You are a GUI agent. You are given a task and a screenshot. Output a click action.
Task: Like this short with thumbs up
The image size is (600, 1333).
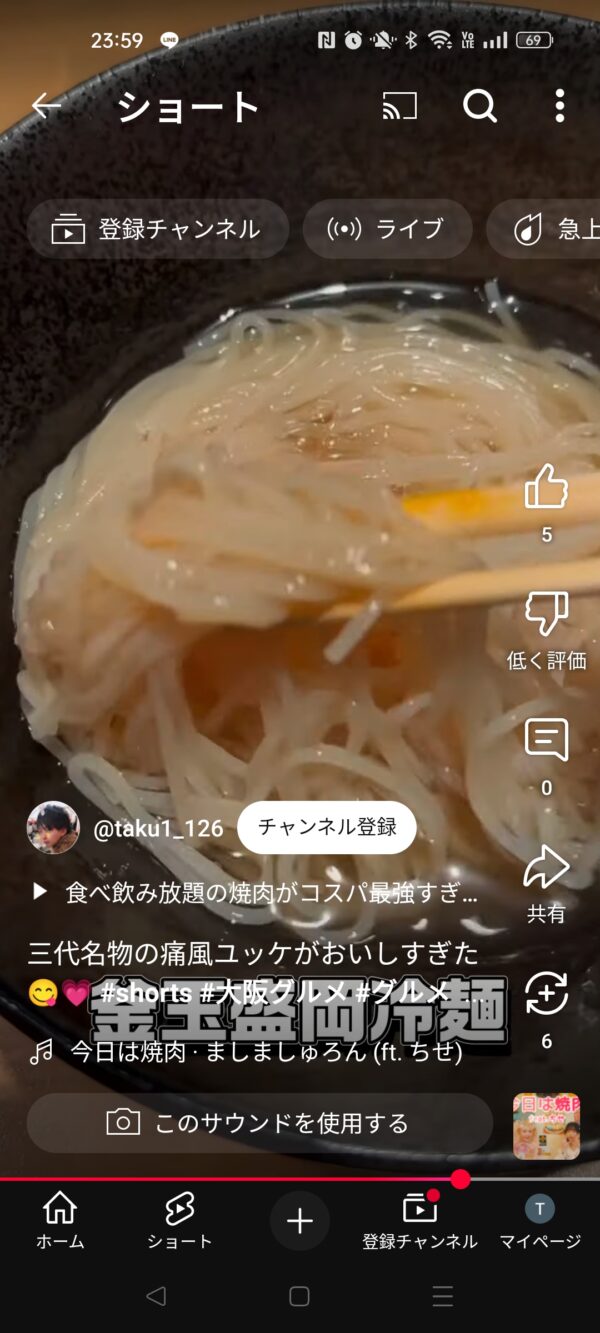[546, 487]
